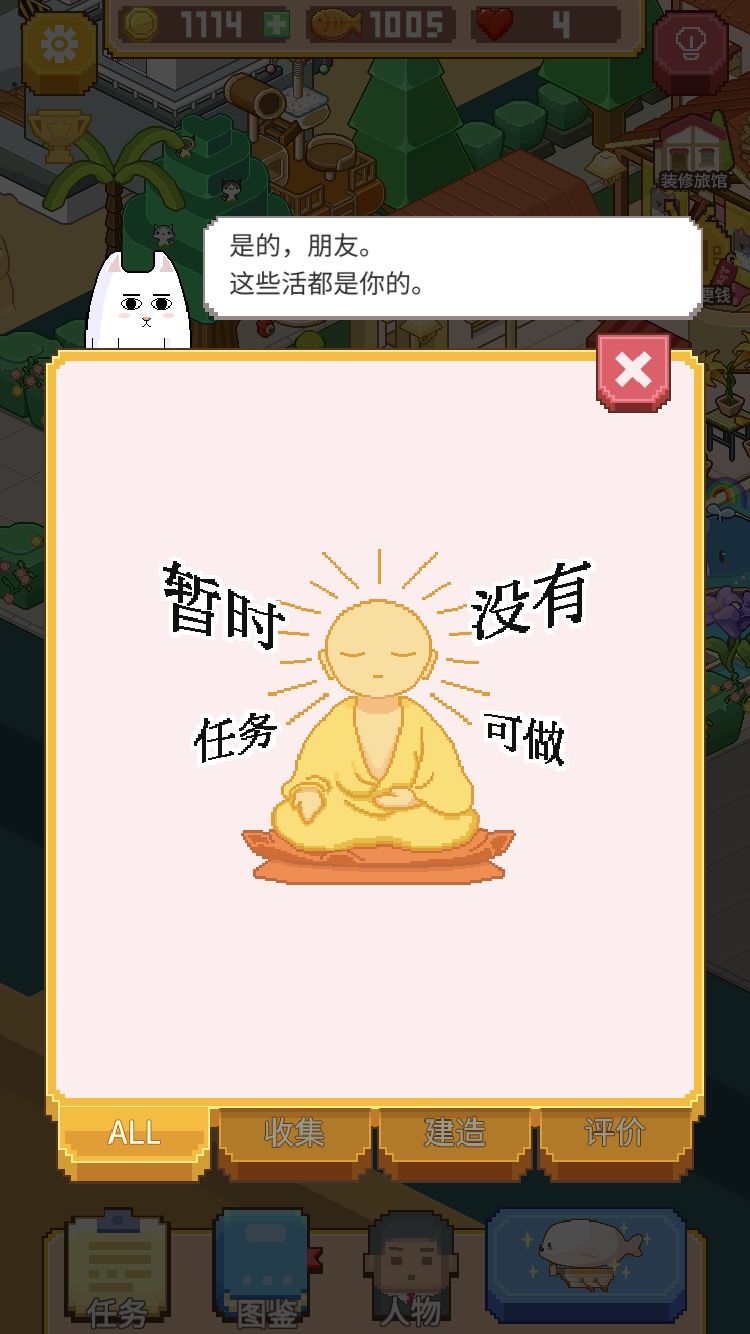Open the 任务 menu button
750x1334 pixels.
coord(118,1267)
